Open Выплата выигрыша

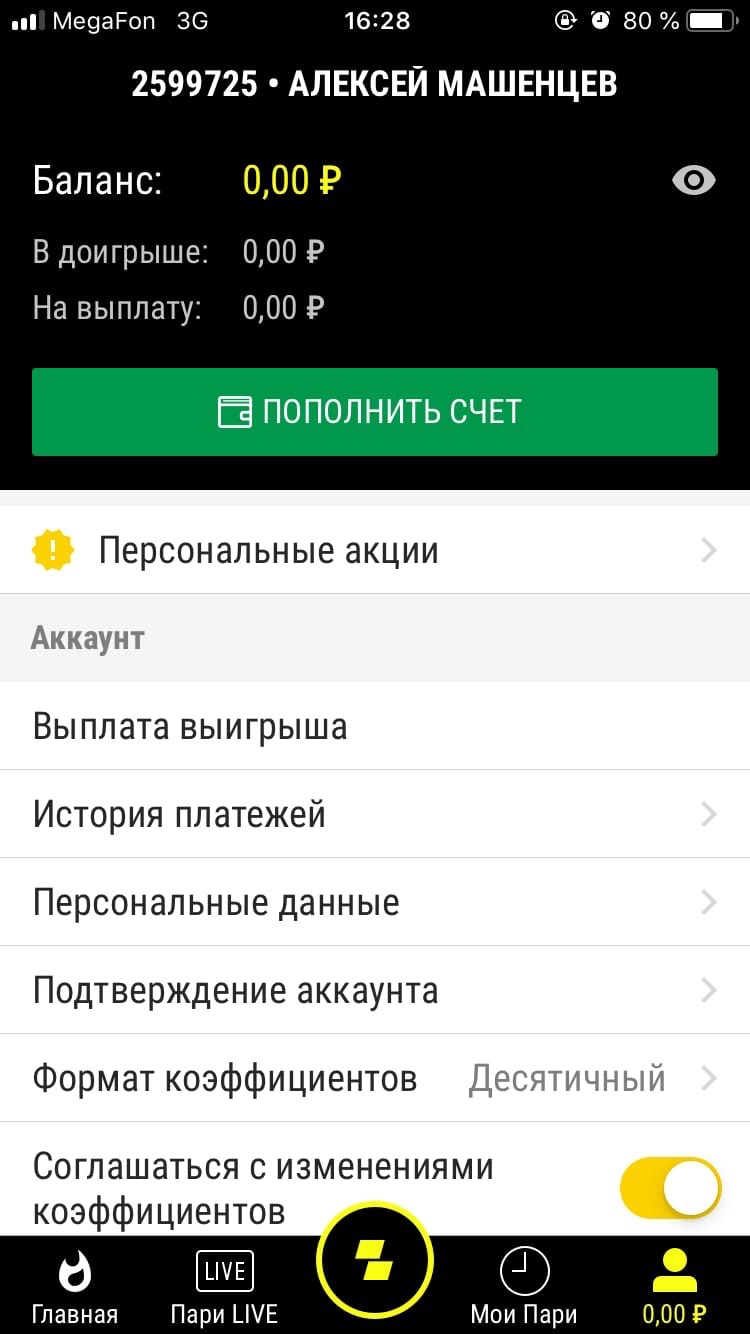point(375,726)
